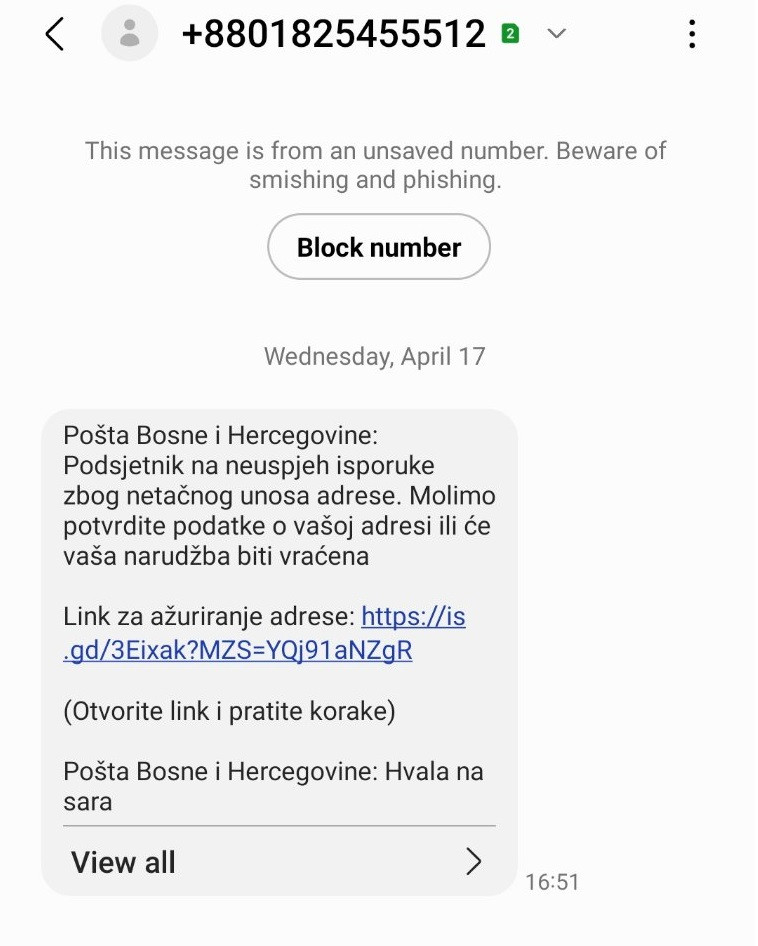Go back to the conversations list
The width and height of the screenshot is (758, 946).
[55, 35]
